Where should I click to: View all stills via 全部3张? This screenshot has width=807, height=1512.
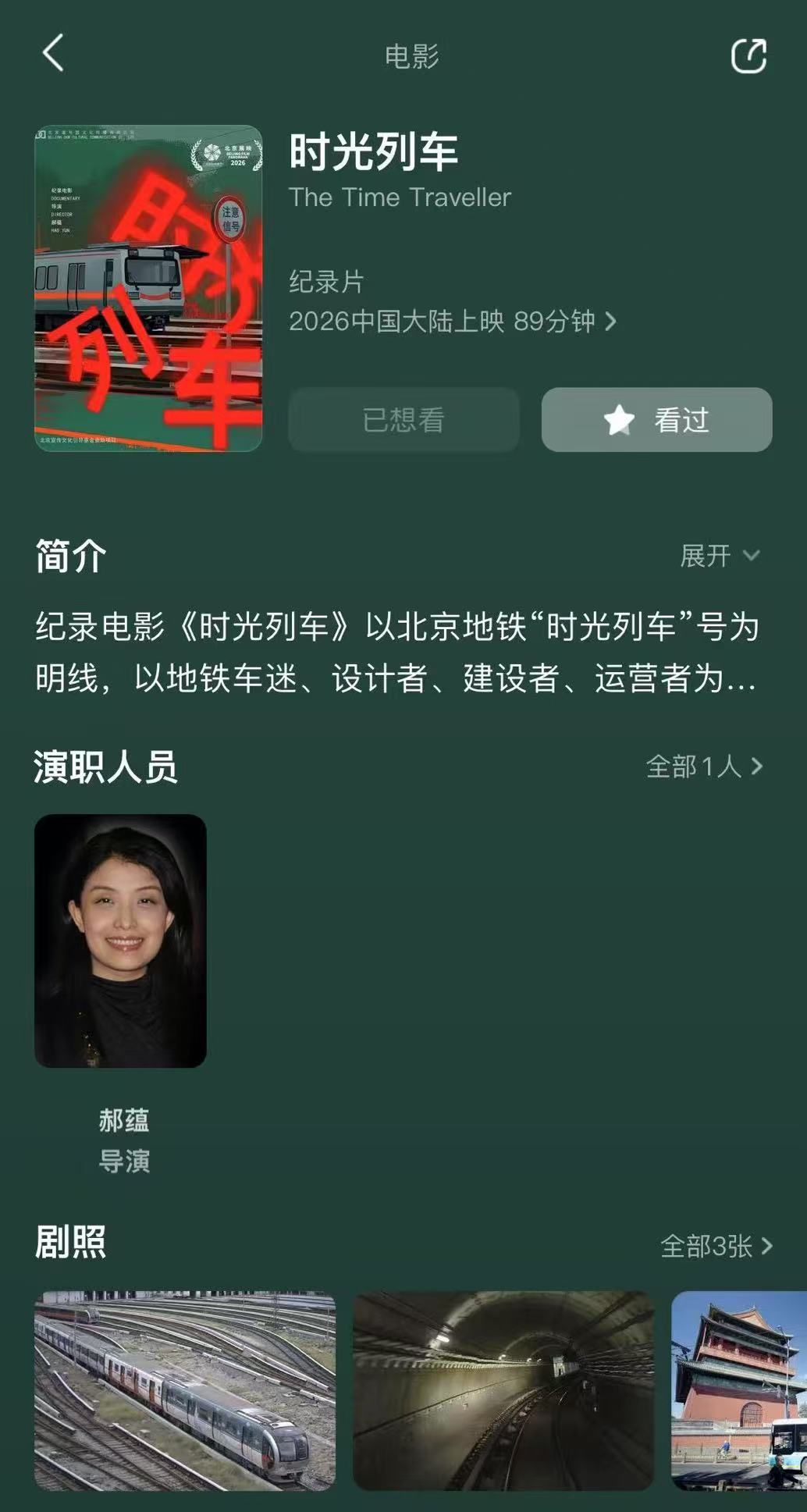tap(716, 1246)
